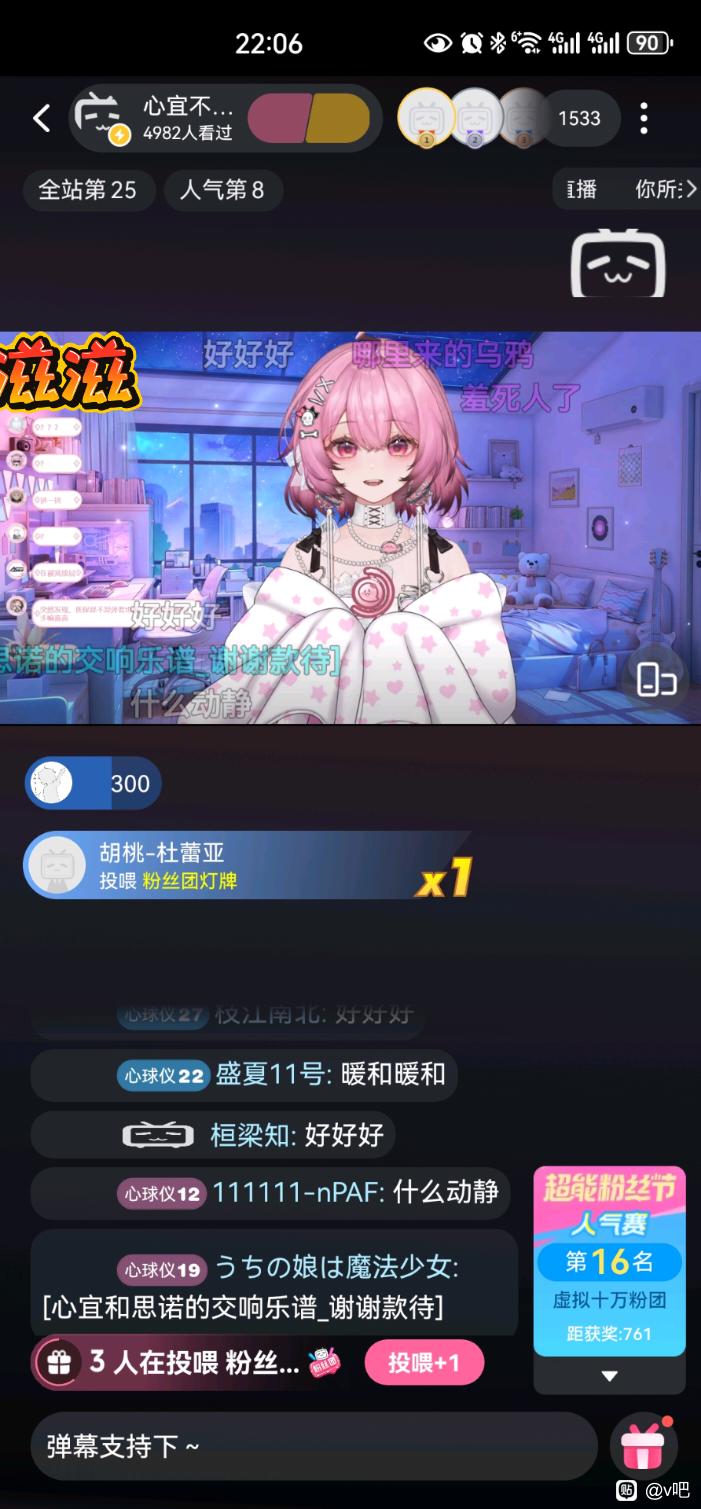
Task: Open the 弹幕支持下 comment input
Action: tap(314, 1446)
